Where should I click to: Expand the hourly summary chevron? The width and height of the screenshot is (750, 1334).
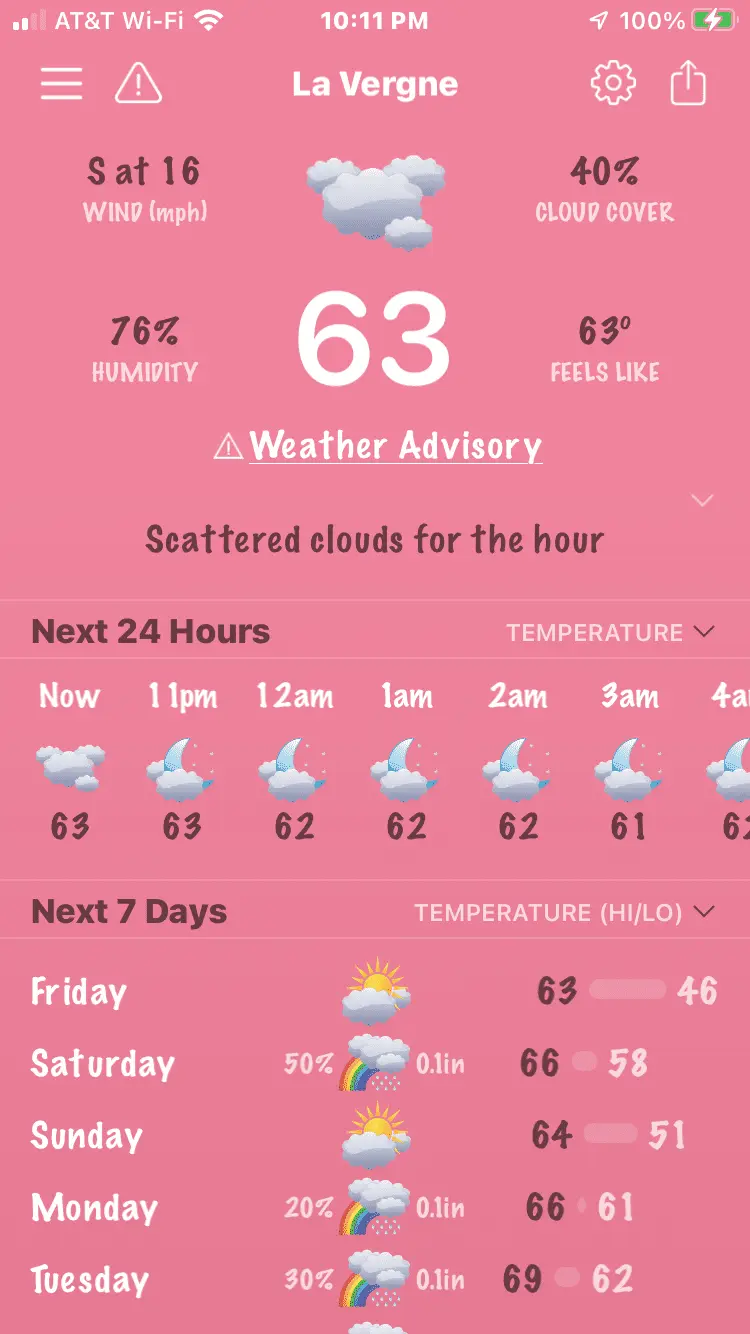click(x=702, y=500)
